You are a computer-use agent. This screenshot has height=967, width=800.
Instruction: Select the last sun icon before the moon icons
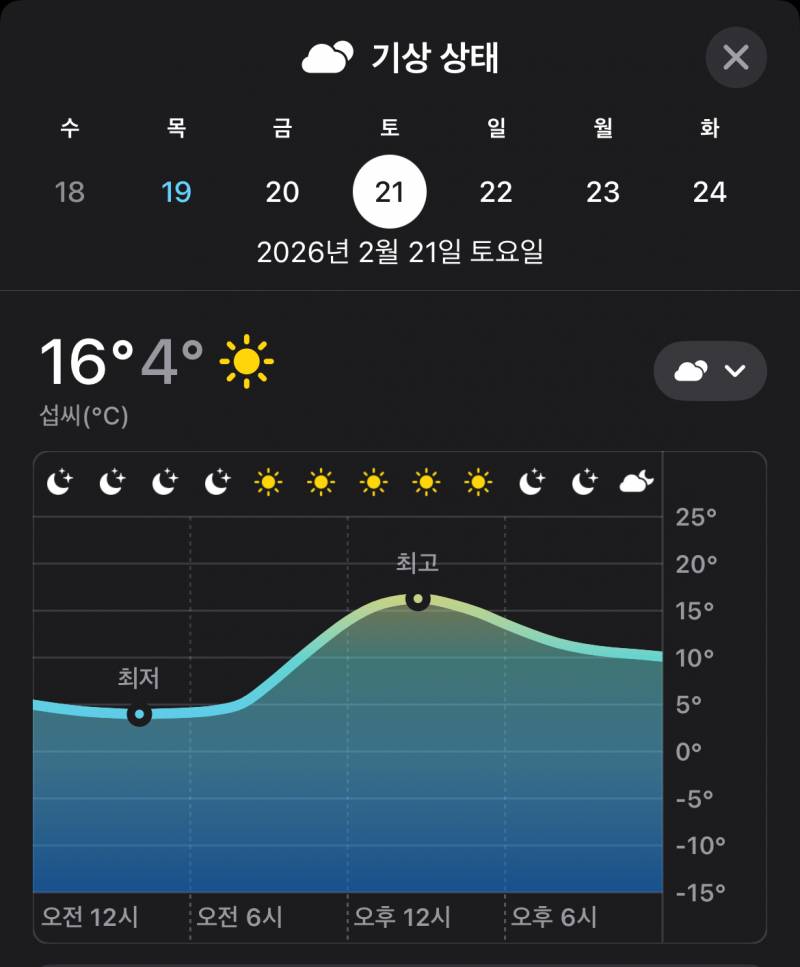pos(477,482)
